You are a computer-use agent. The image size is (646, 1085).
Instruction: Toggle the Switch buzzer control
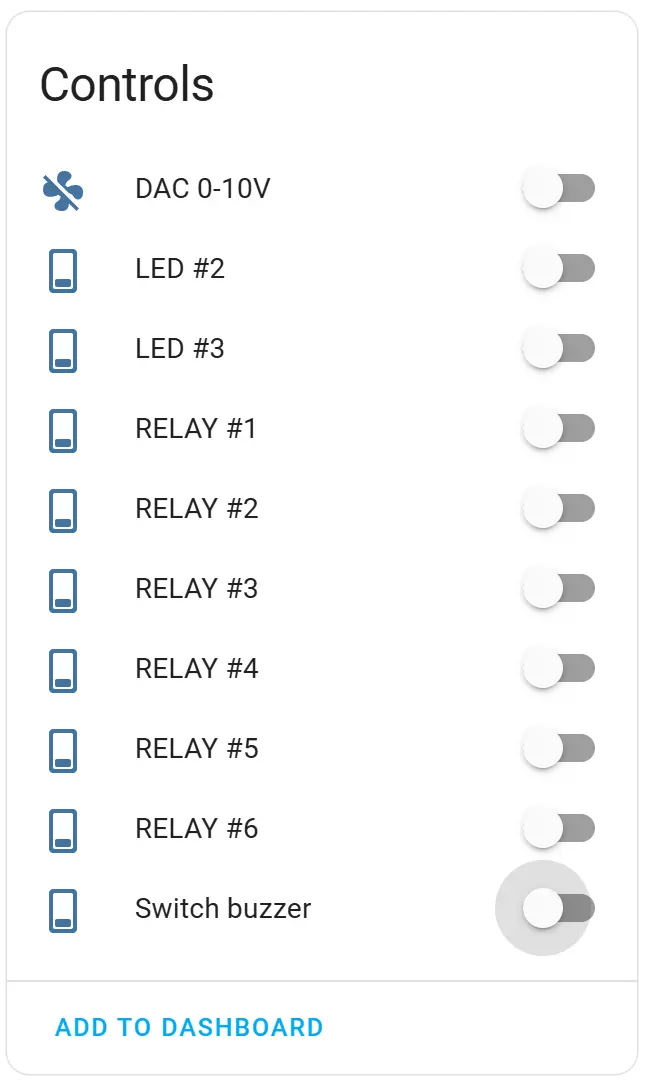(559, 908)
